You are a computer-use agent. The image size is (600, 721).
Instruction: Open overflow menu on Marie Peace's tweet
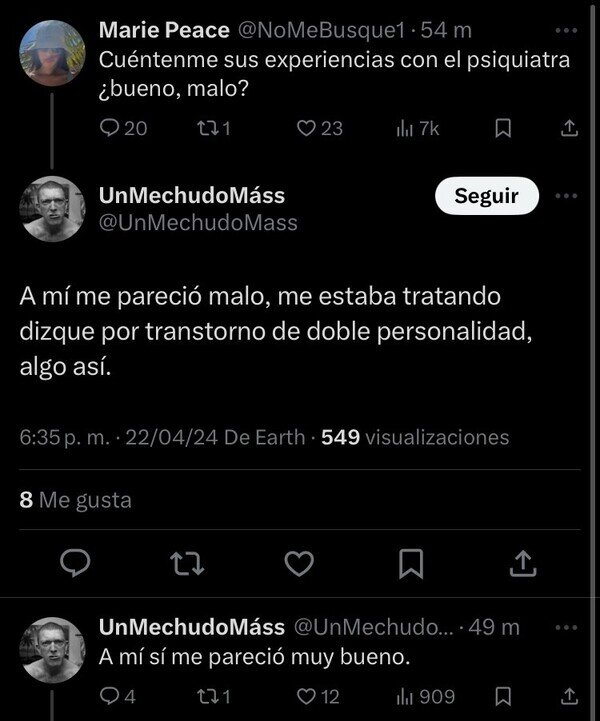click(566, 30)
